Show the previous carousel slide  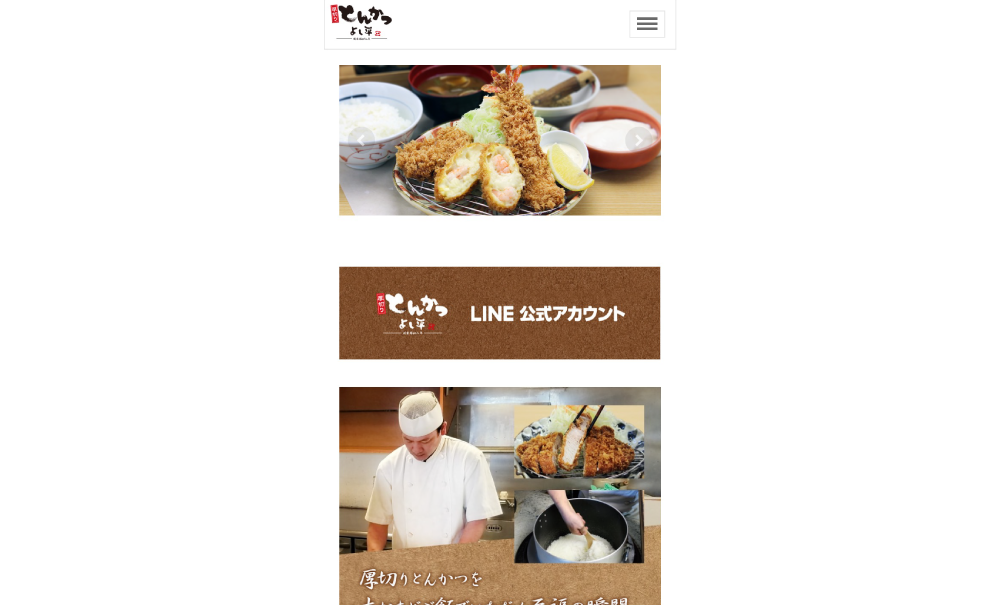click(360, 140)
